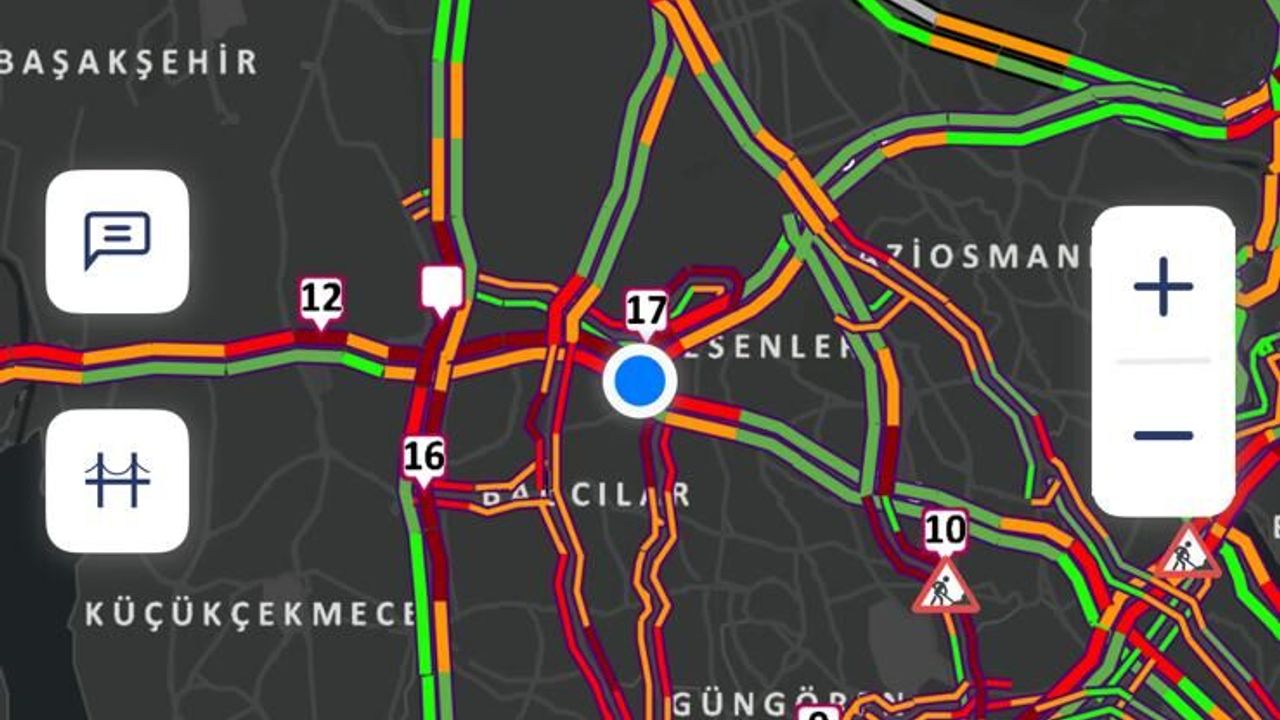1280x720 pixels.
Task: Open traffic marker 17 near Esenler
Action: pyautogui.click(x=646, y=312)
